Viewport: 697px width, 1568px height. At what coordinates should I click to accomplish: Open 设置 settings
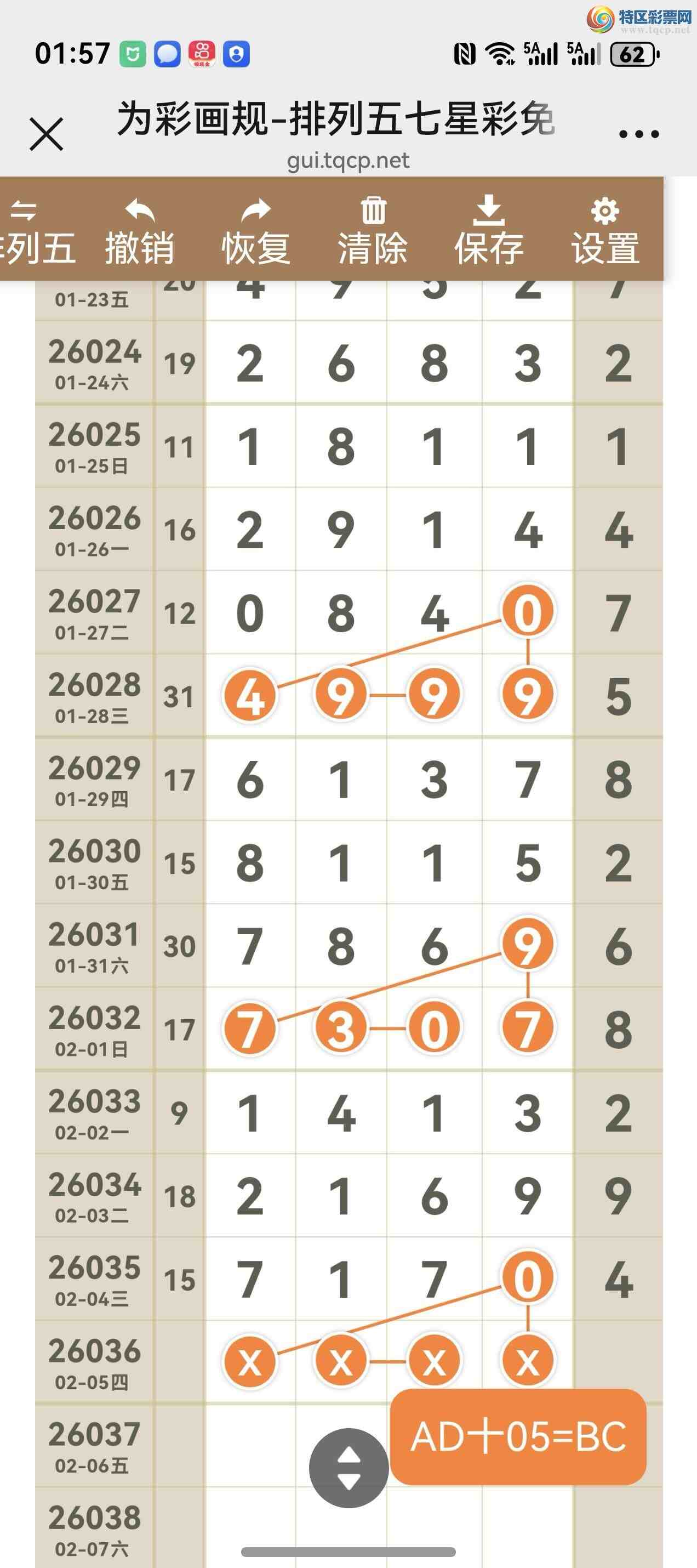click(605, 231)
